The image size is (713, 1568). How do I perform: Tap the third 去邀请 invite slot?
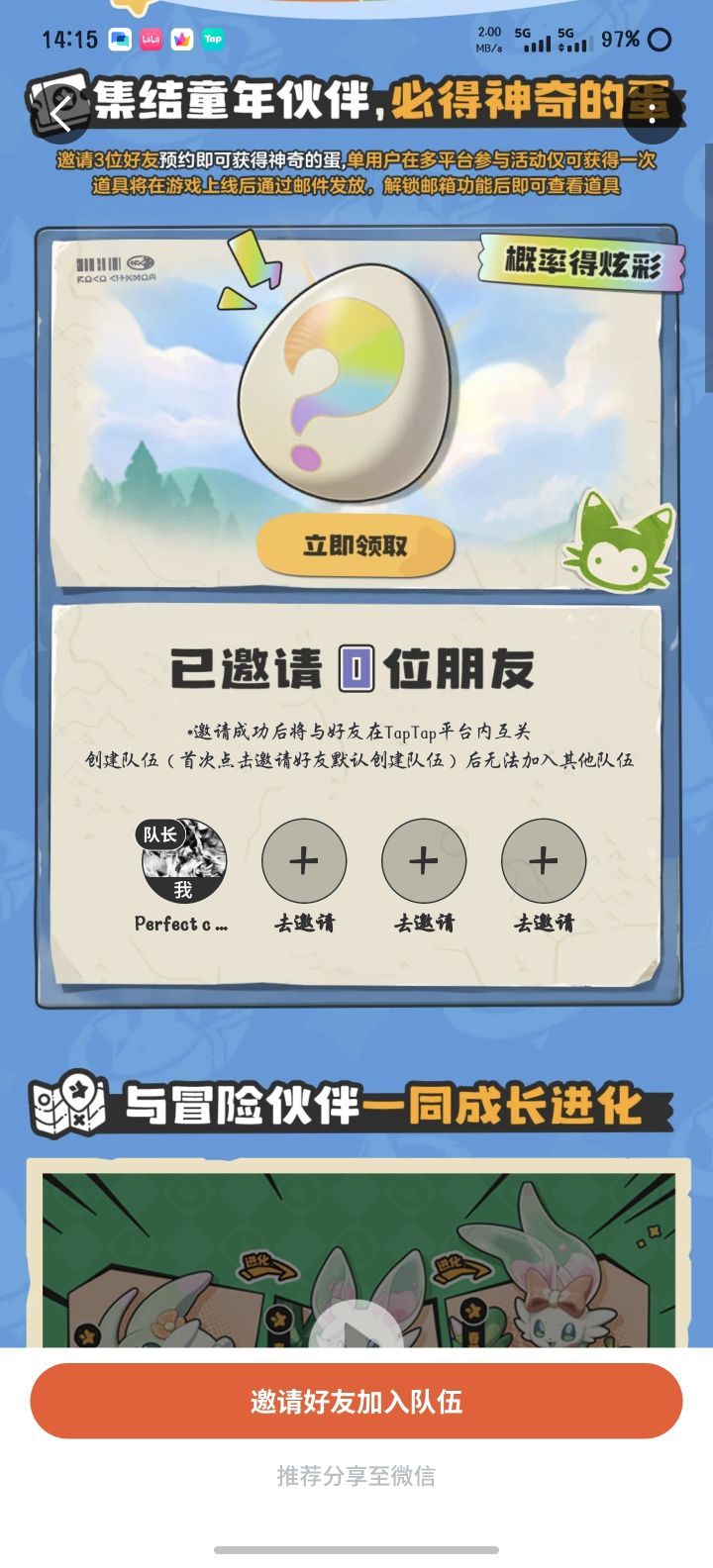tap(543, 861)
